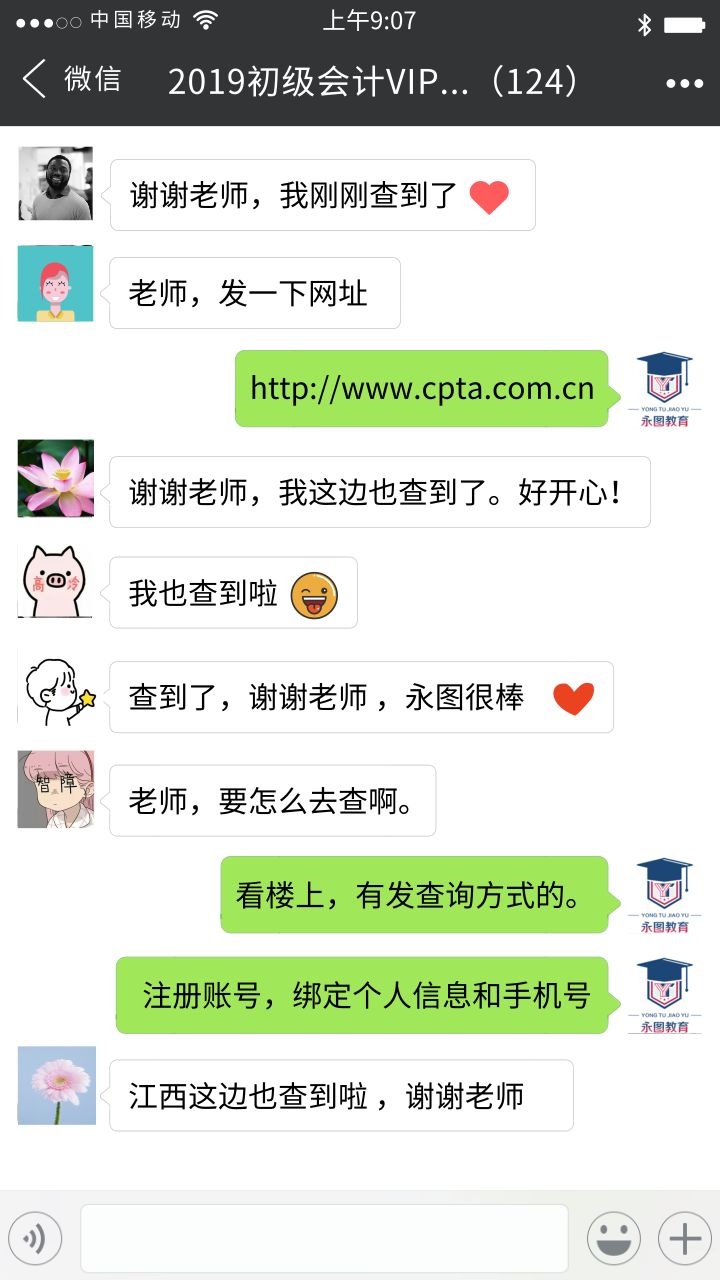The width and height of the screenshot is (720, 1280).
Task: Open the emoji picker icon
Action: click(x=613, y=1237)
